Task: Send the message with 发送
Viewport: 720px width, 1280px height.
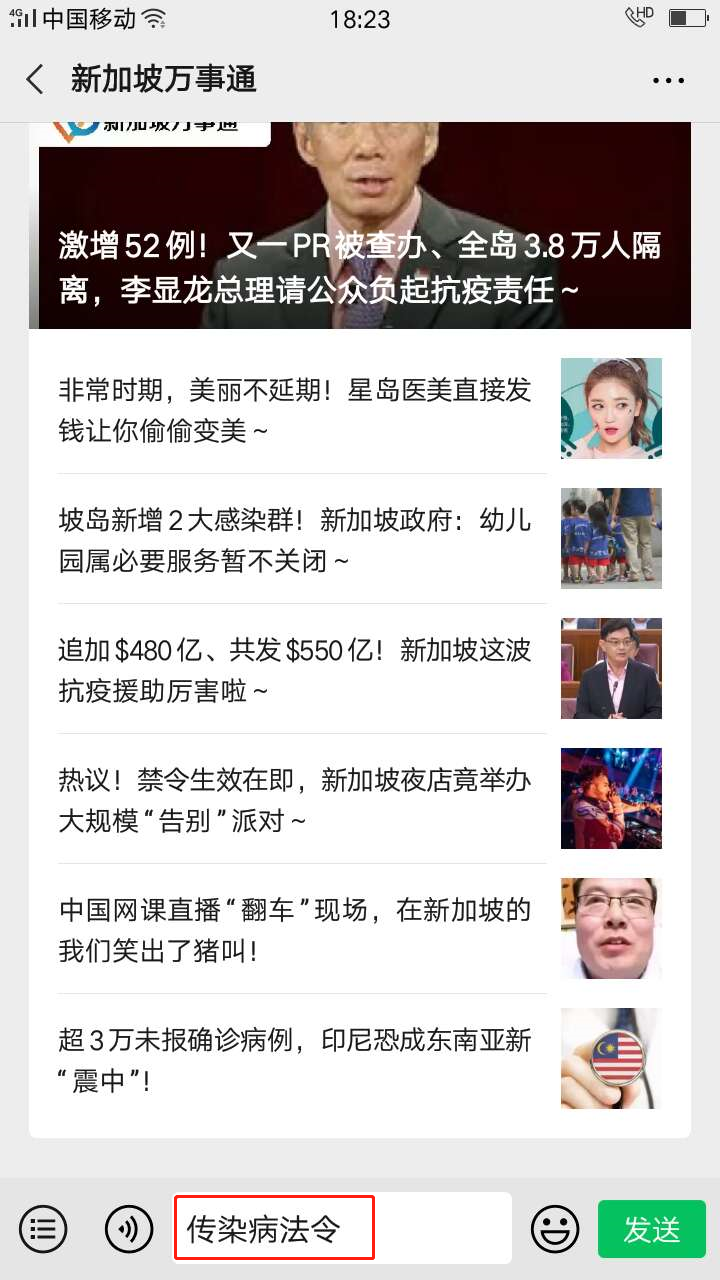Action: tap(652, 1229)
